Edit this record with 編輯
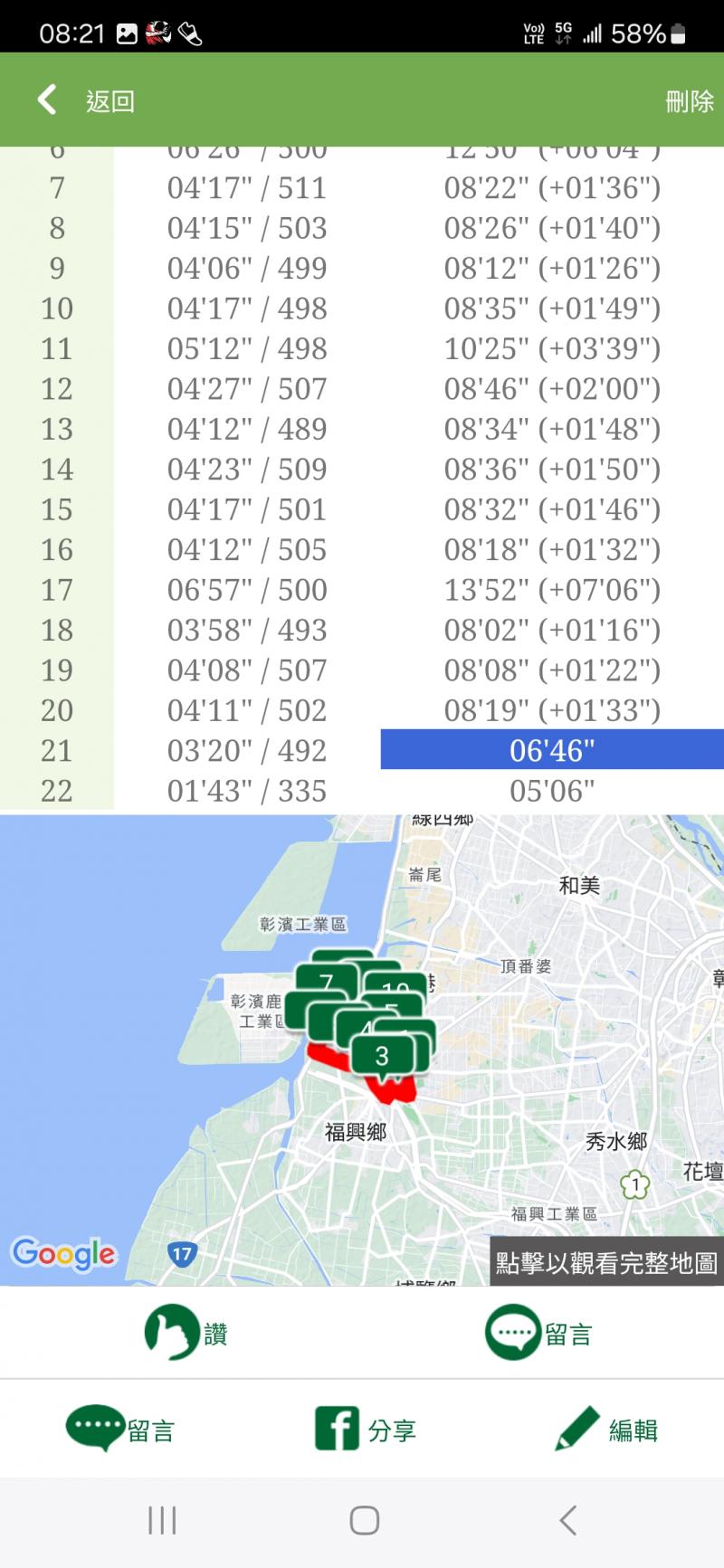The image size is (724, 1568). tap(606, 1430)
